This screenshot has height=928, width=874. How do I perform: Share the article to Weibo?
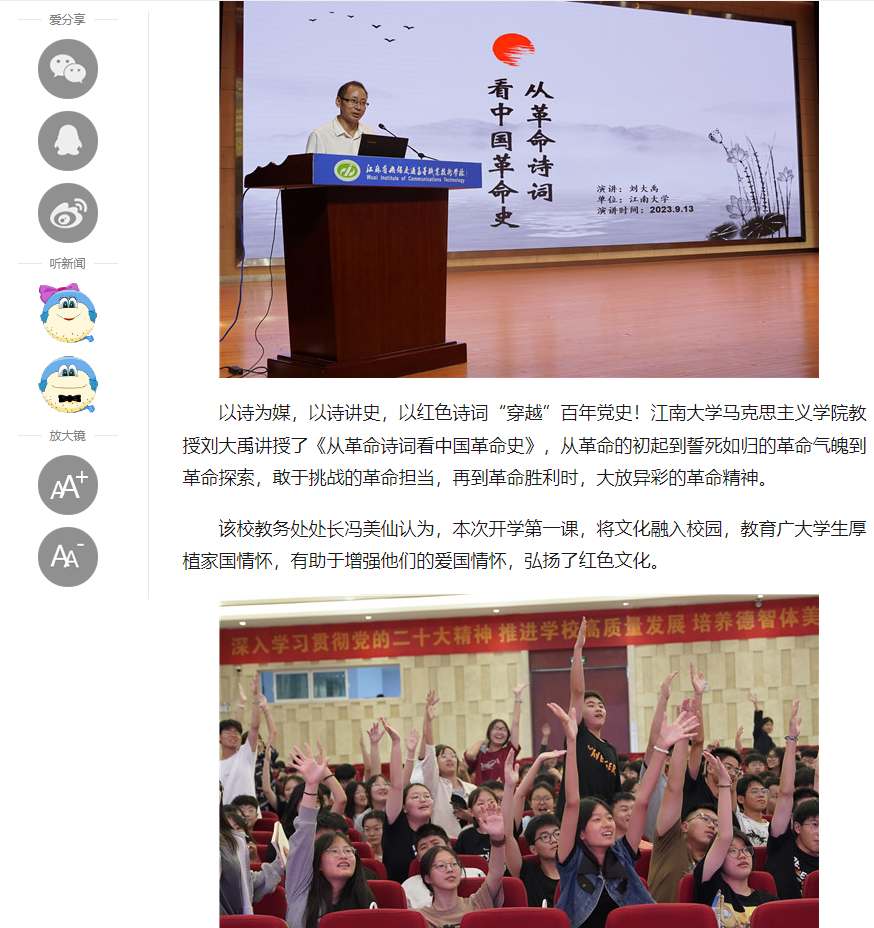pyautogui.click(x=68, y=213)
